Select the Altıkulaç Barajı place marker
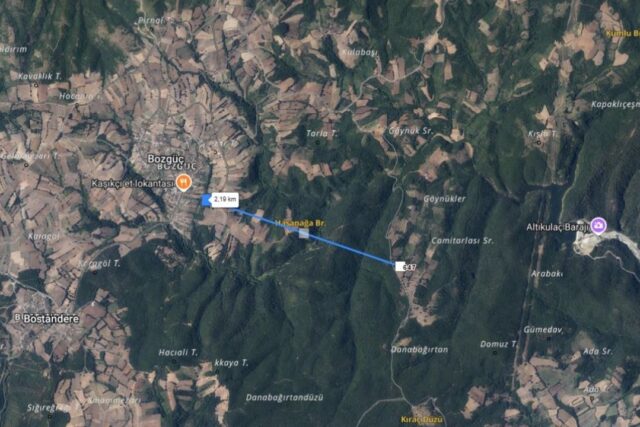 (598, 225)
